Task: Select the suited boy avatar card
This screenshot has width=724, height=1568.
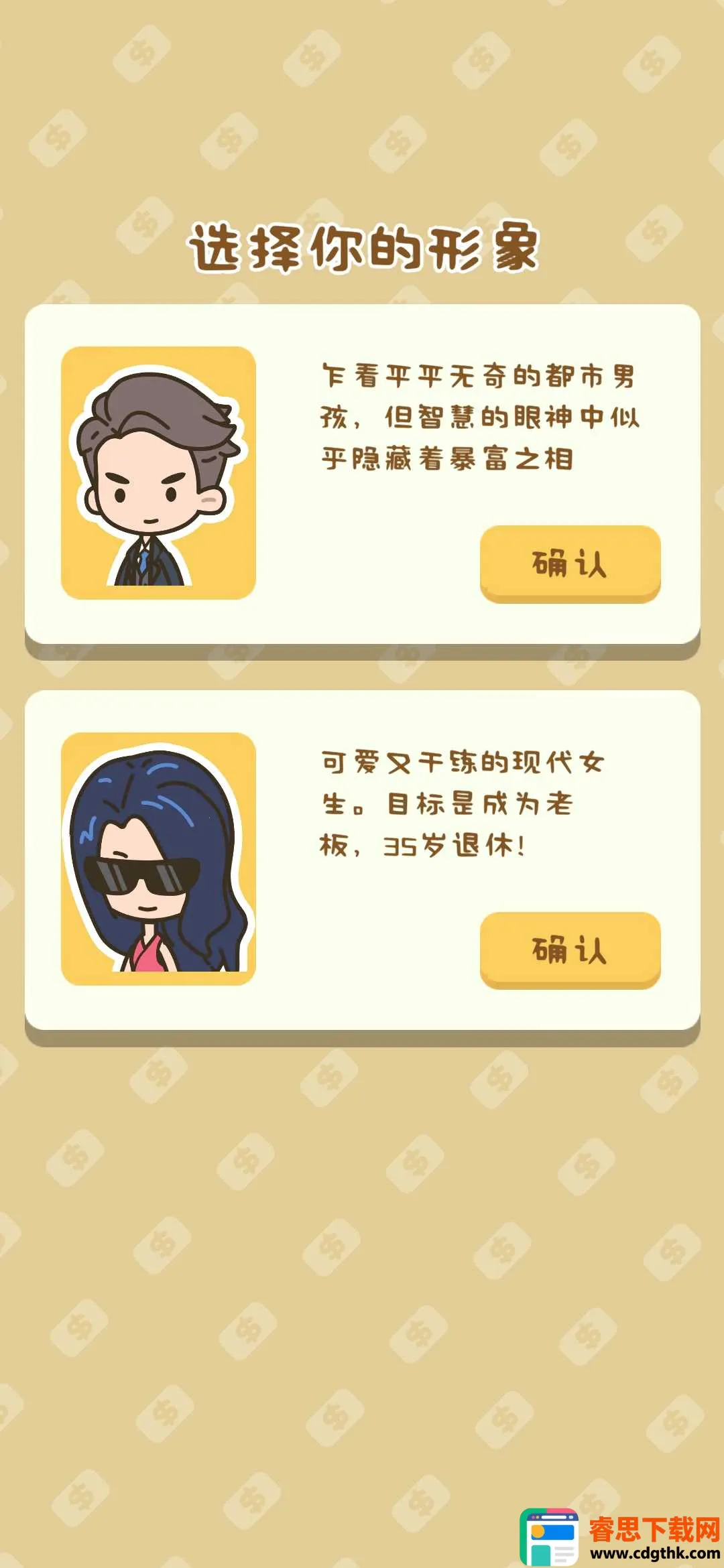Action: pyautogui.click(x=158, y=473)
